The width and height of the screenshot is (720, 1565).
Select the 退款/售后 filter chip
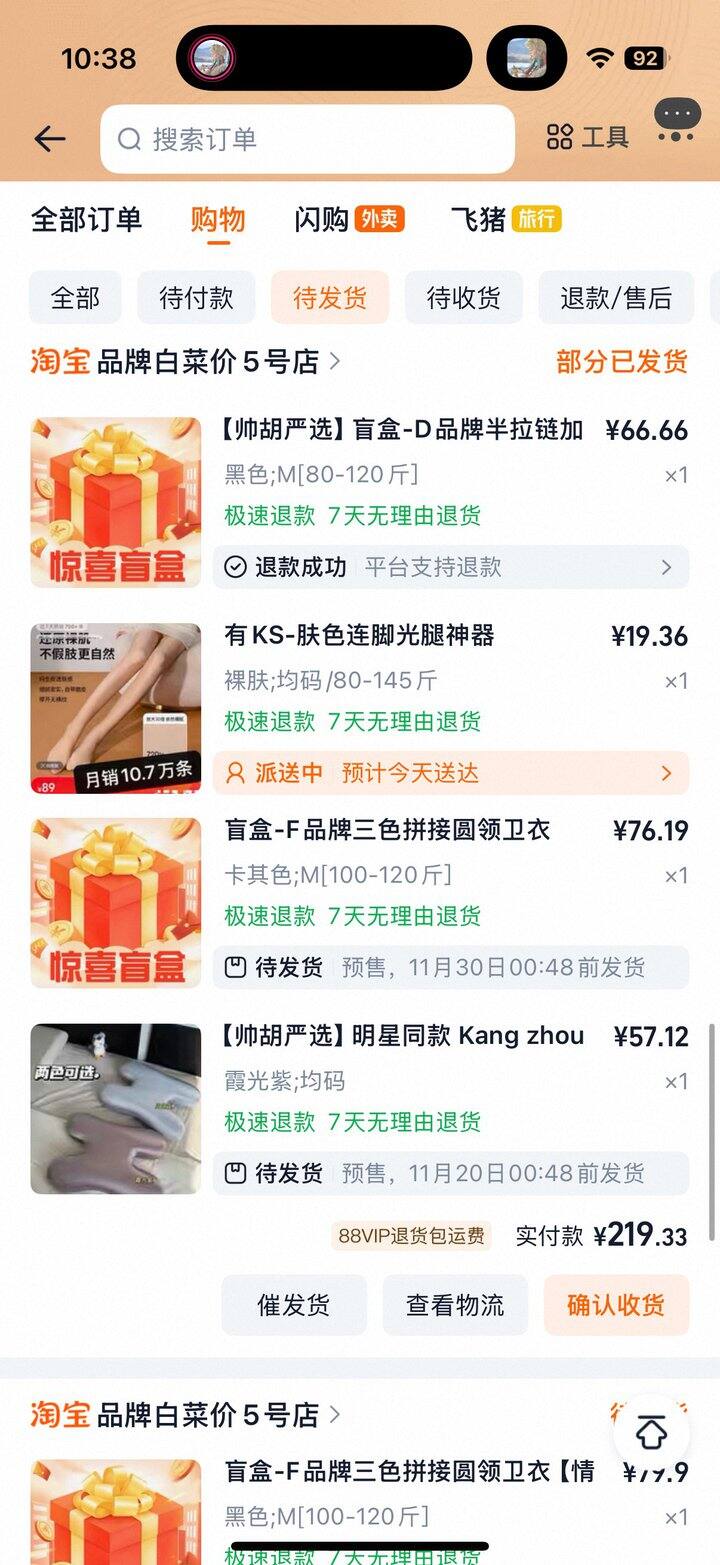click(x=615, y=298)
